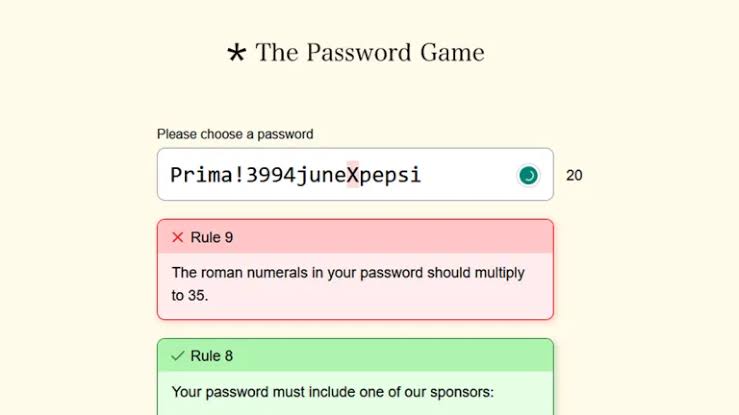739x415 pixels.
Task: Tap the green circular icon in password field
Action: point(528,176)
